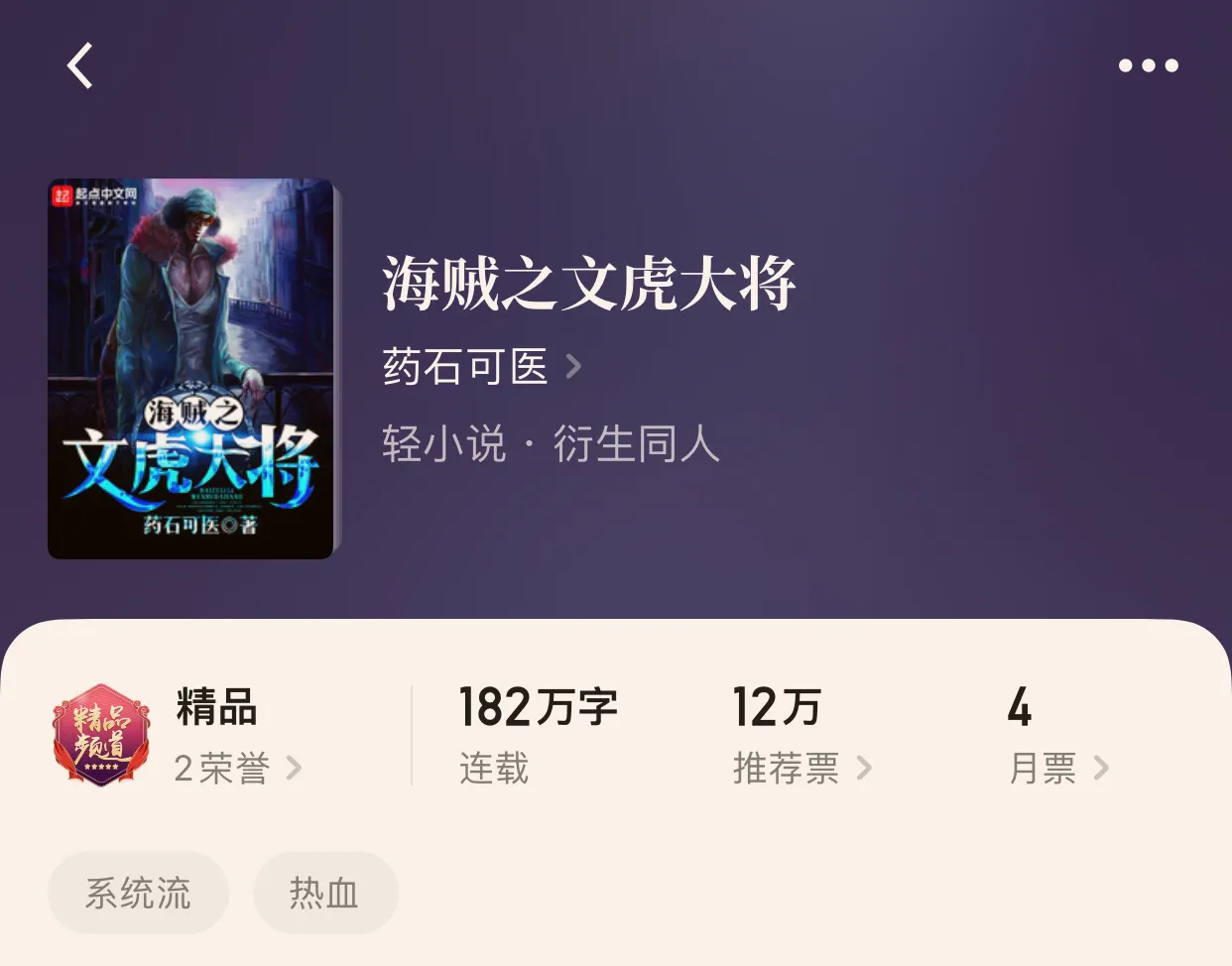The height and width of the screenshot is (966, 1232).
Task: Select the 系统流 tag chip
Action: click(x=138, y=893)
